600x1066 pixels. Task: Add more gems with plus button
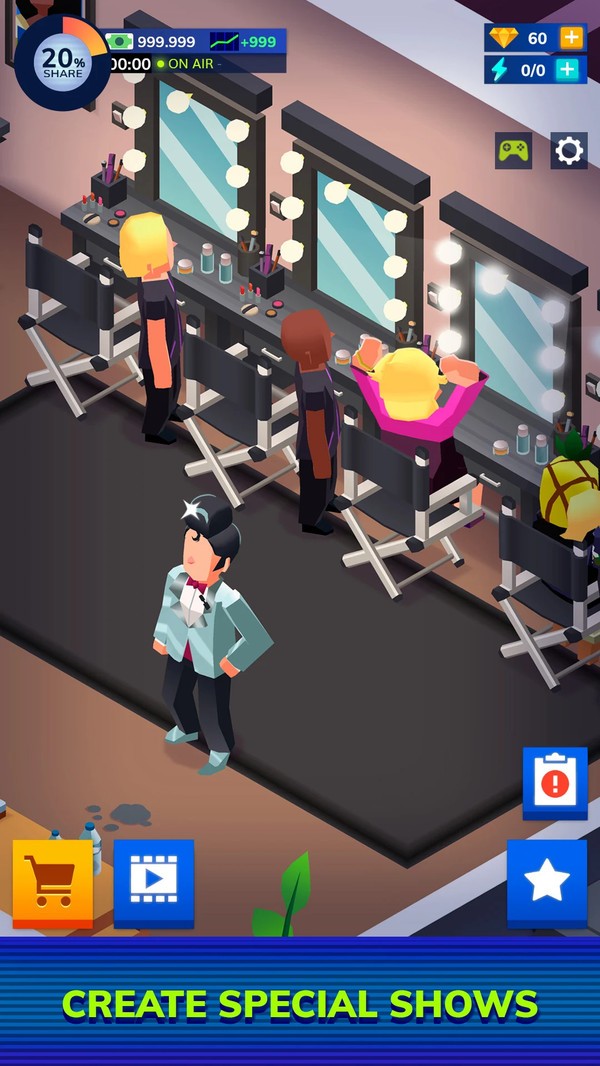pos(570,38)
